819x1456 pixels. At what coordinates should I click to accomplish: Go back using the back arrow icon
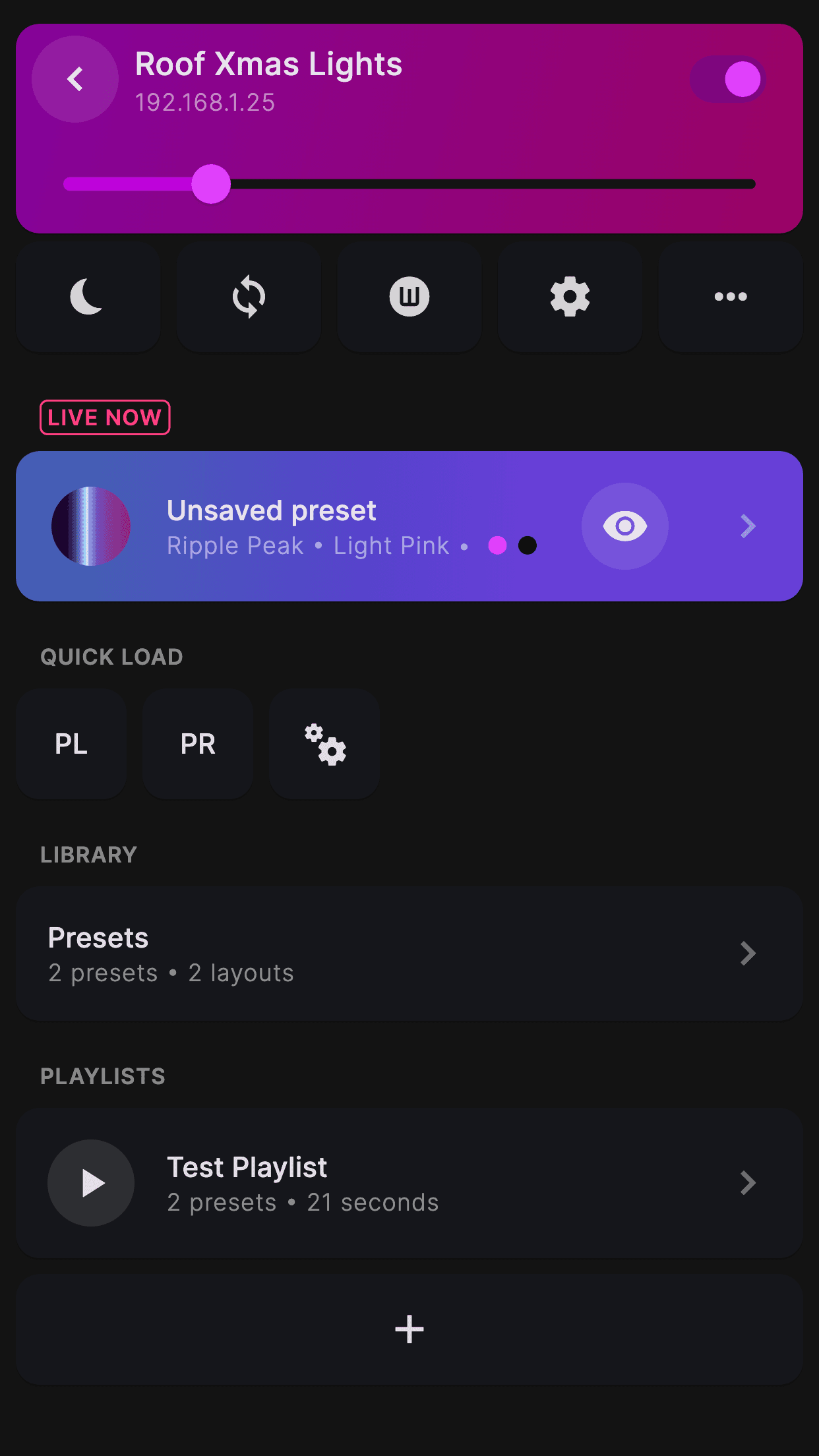[75, 78]
